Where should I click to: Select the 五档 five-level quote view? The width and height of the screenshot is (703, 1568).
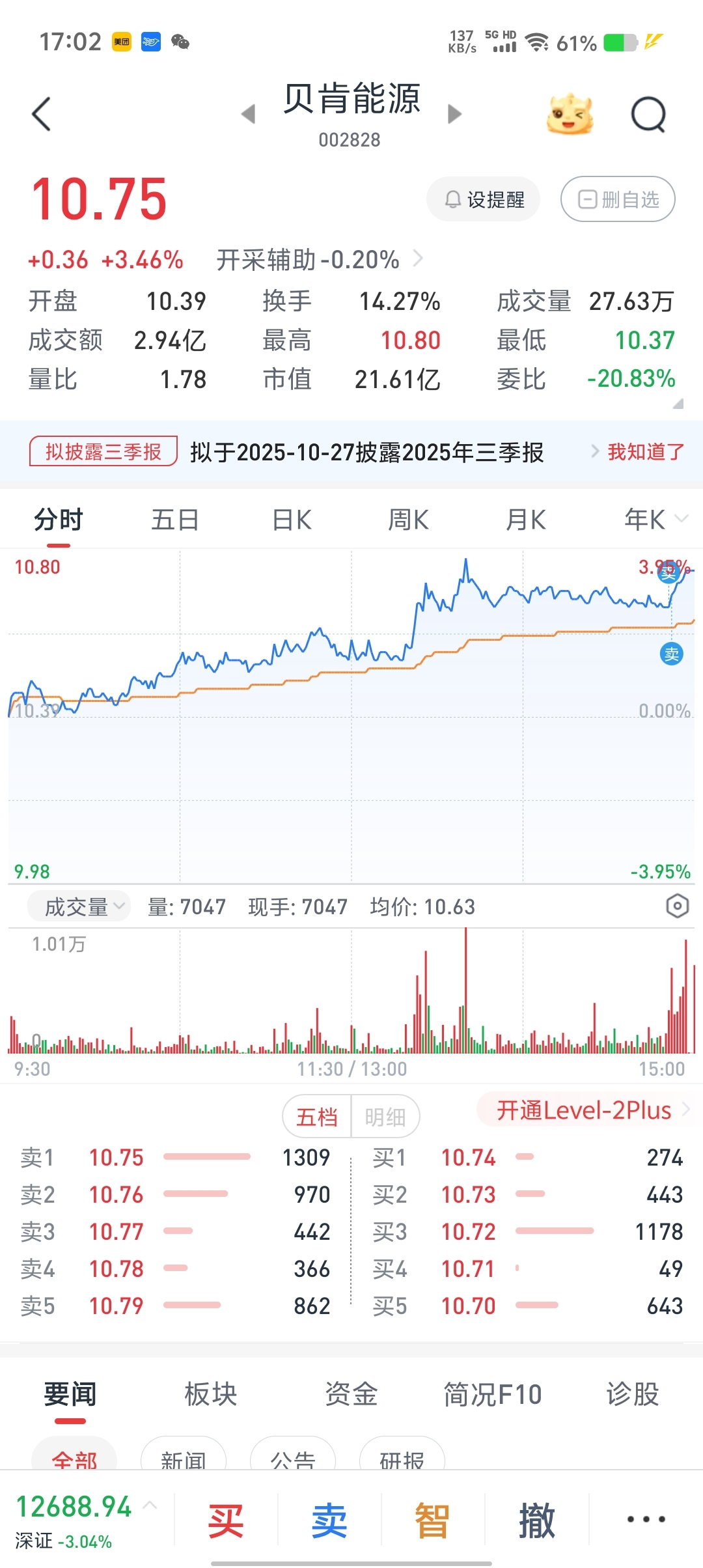tap(317, 1115)
